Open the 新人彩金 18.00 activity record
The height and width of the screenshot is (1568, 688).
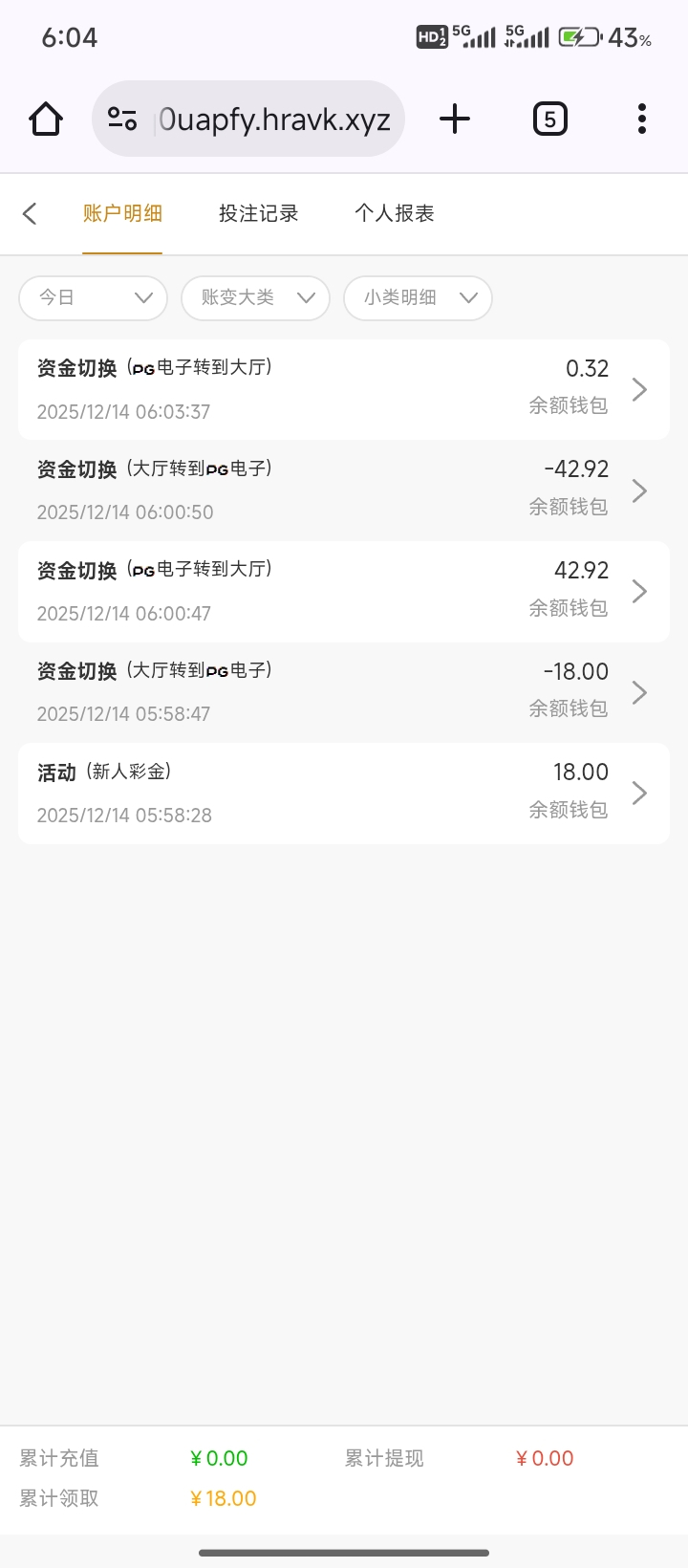[x=344, y=794]
